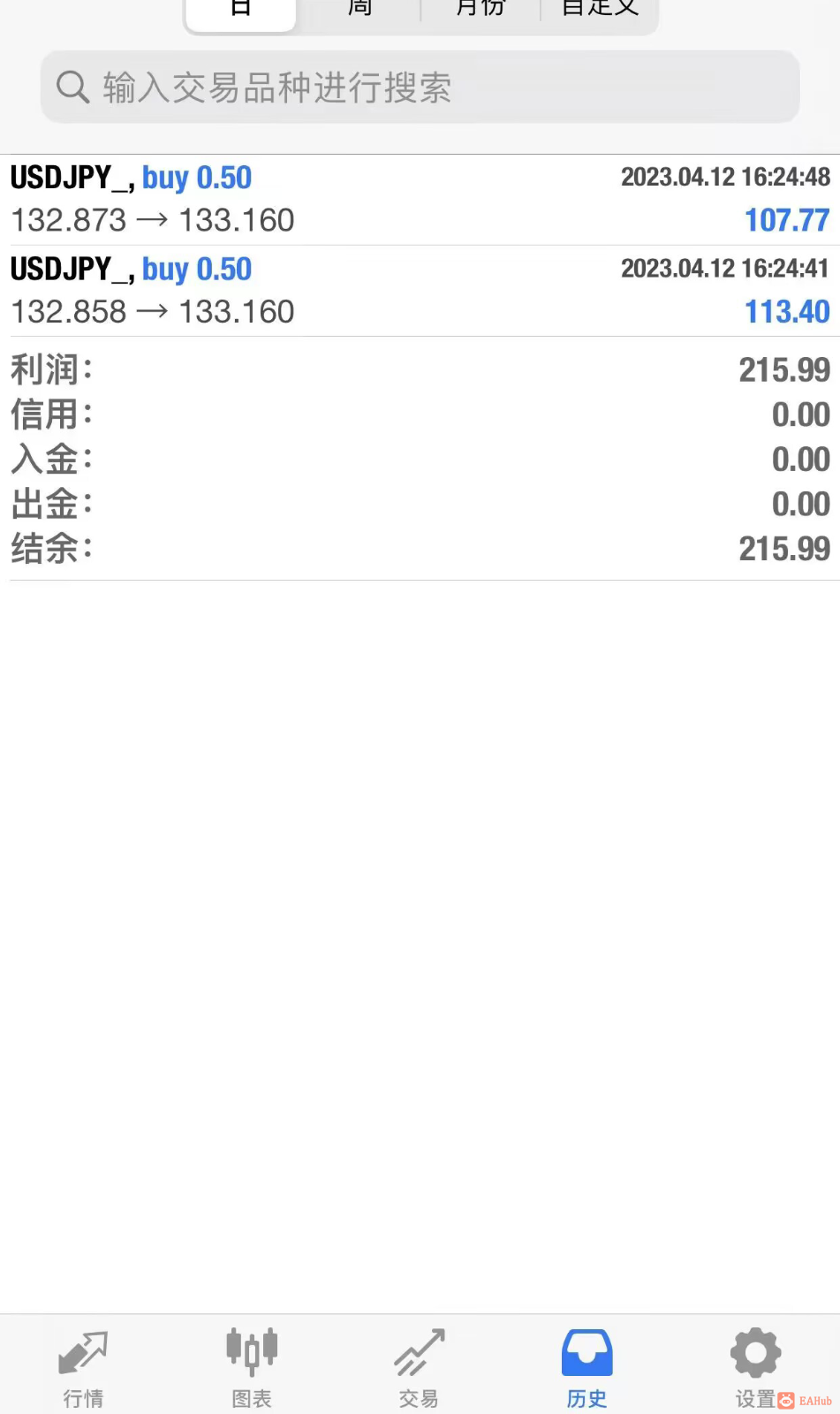Select the 日 (day) period tab
This screenshot has width=840, height=1414.
tap(240, 11)
